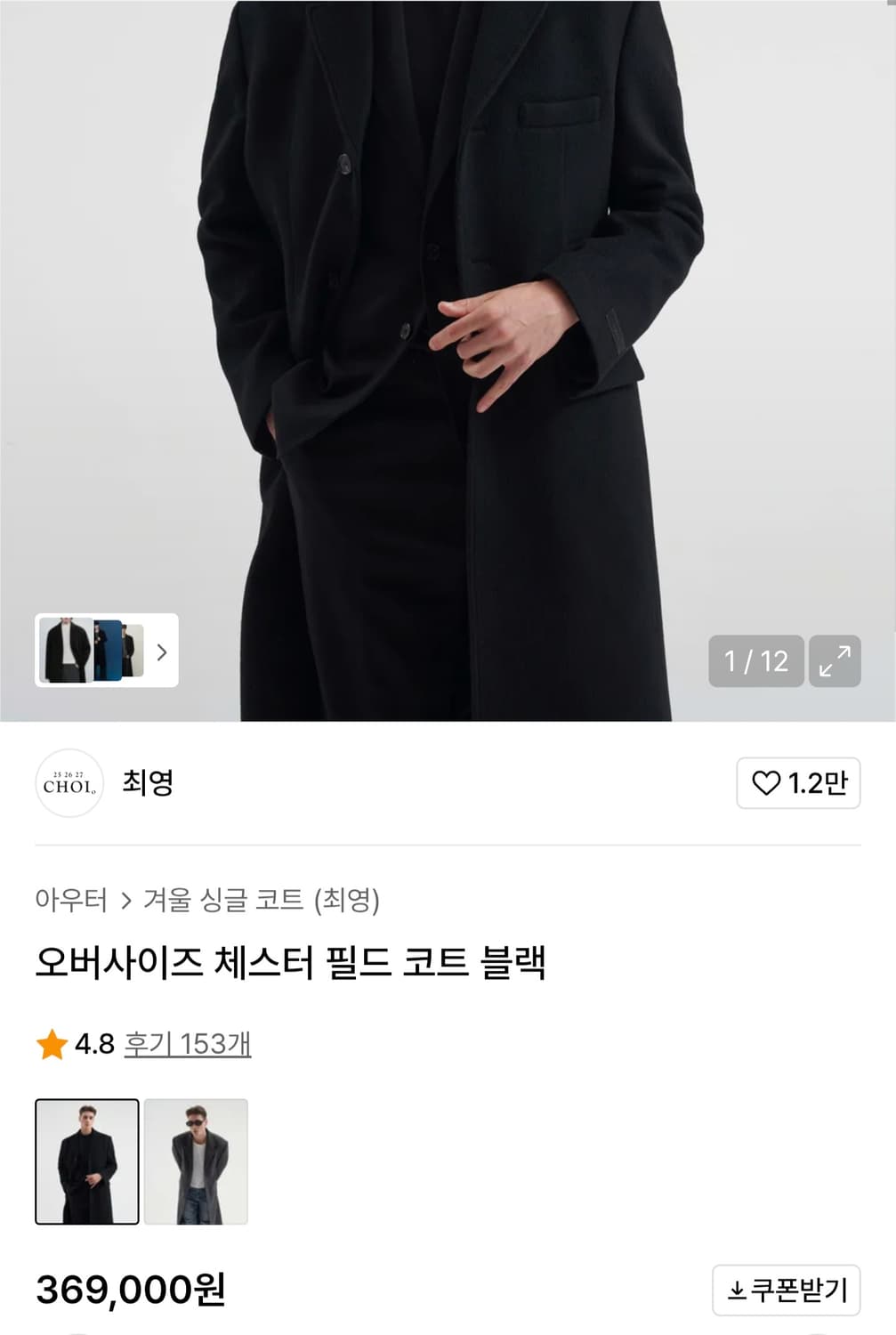Click the next arrow on the thumbnail strip

[x=163, y=652]
